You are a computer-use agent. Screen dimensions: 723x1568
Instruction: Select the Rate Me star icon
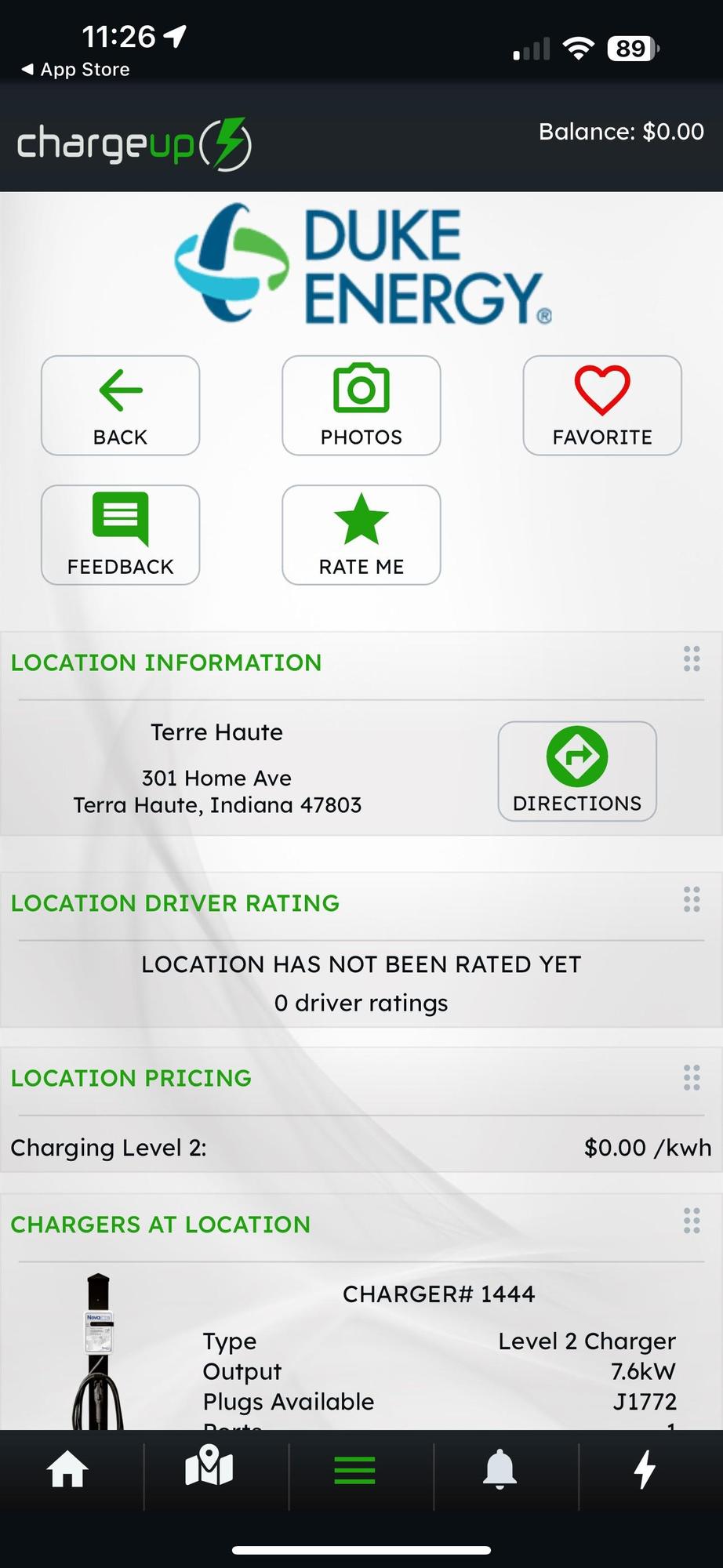tap(361, 519)
